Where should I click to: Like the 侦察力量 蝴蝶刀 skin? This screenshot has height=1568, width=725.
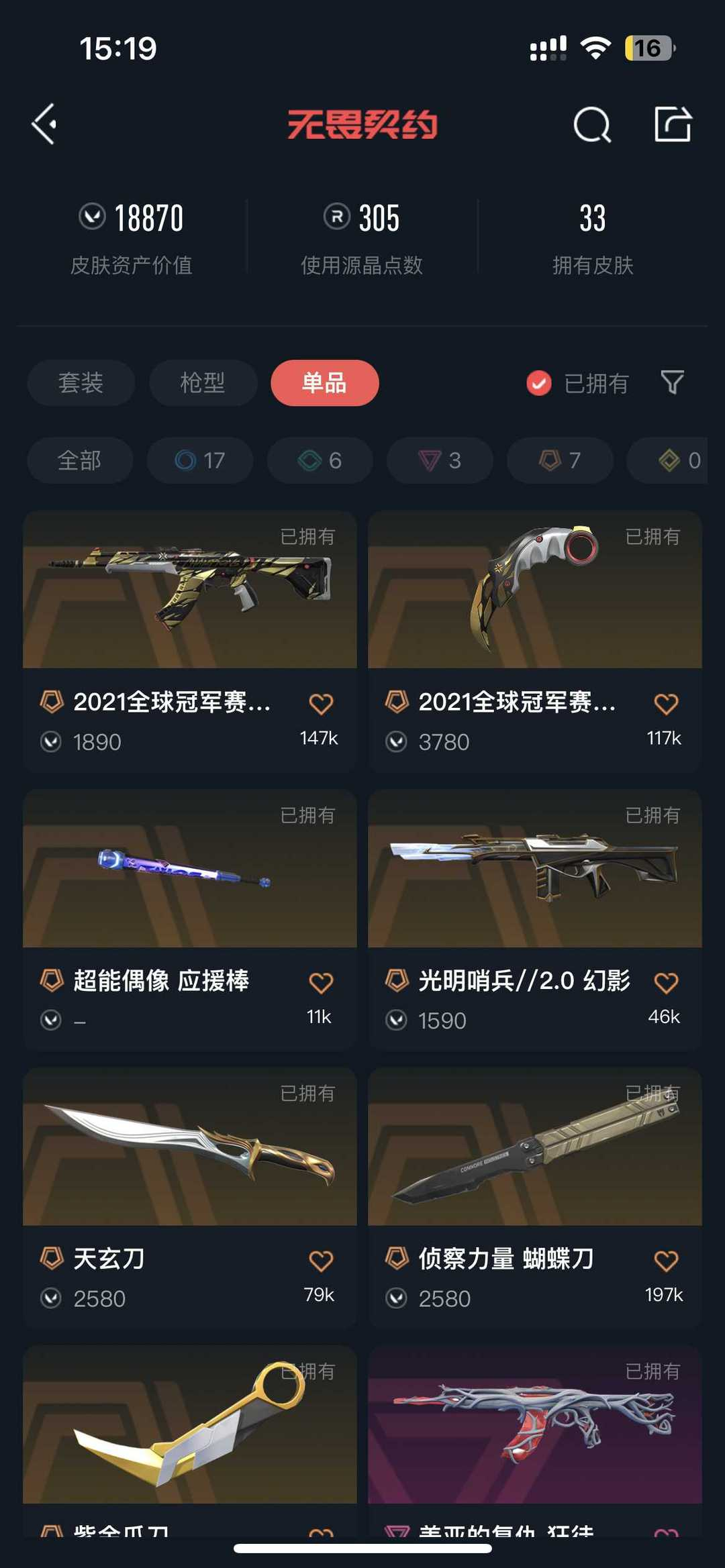tap(666, 1261)
